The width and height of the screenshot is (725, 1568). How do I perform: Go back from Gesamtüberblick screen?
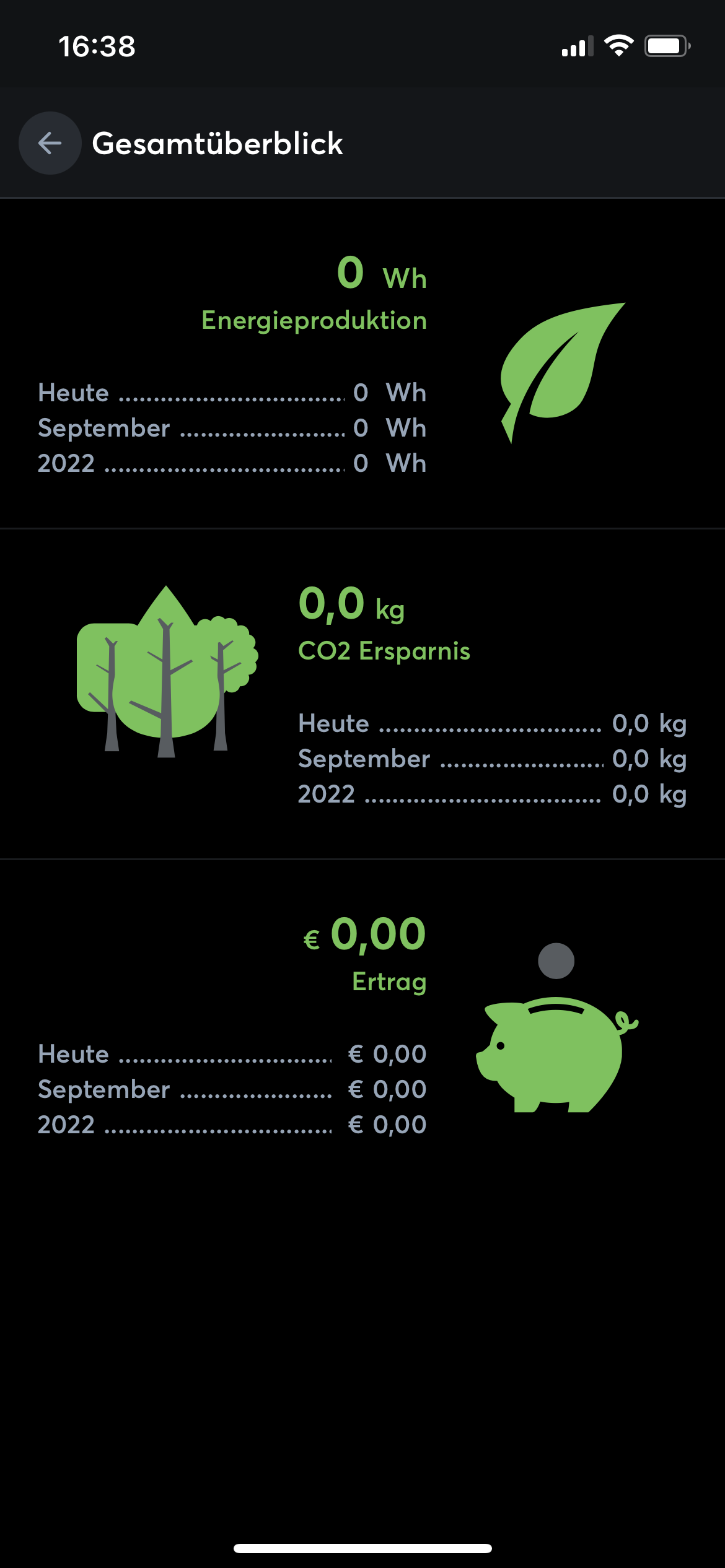pyautogui.click(x=50, y=143)
